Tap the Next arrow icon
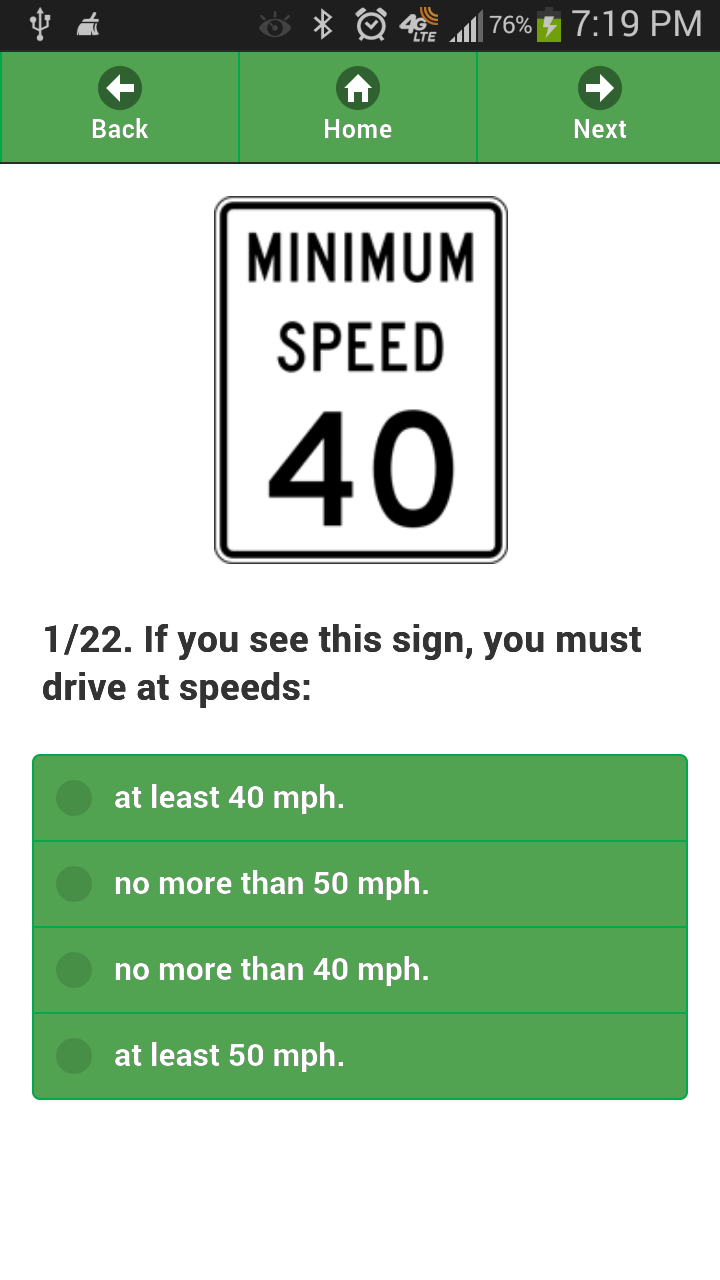The height and width of the screenshot is (1280, 720). click(x=599, y=88)
